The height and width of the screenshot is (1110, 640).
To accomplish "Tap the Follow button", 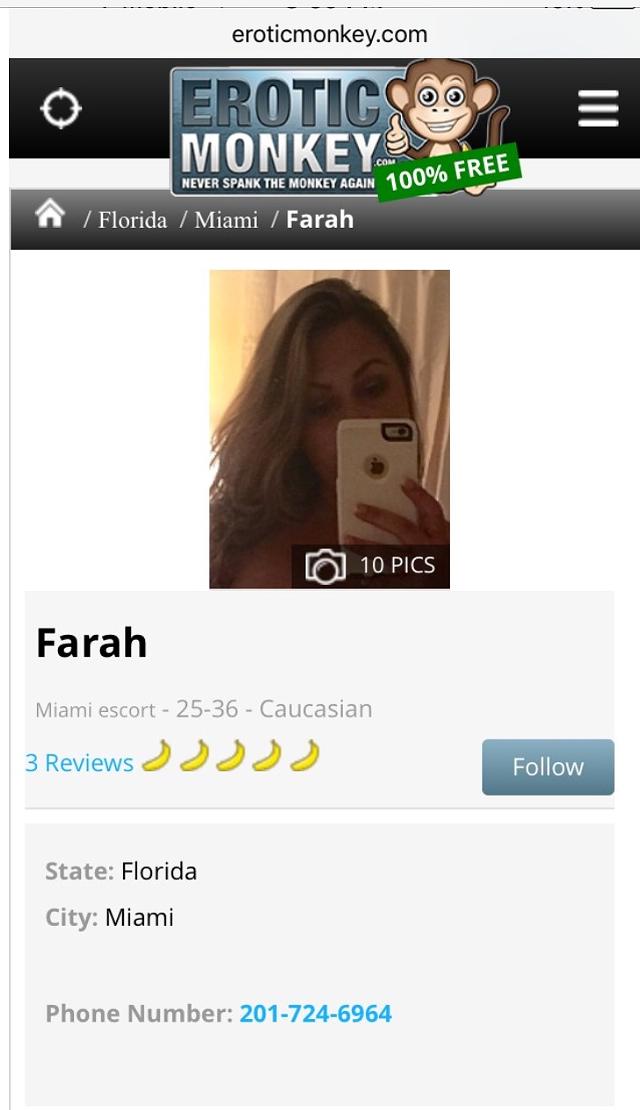I will click(548, 767).
